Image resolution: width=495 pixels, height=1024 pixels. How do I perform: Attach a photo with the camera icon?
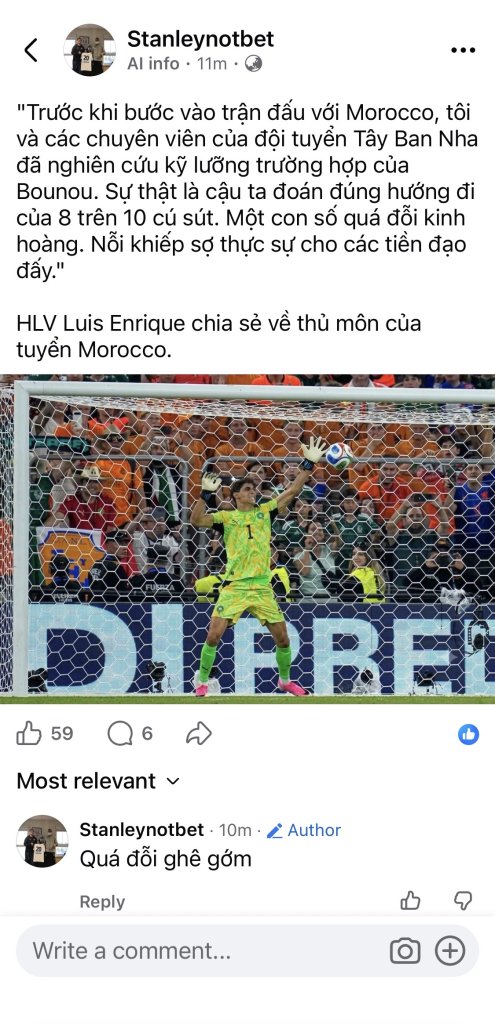tap(405, 950)
